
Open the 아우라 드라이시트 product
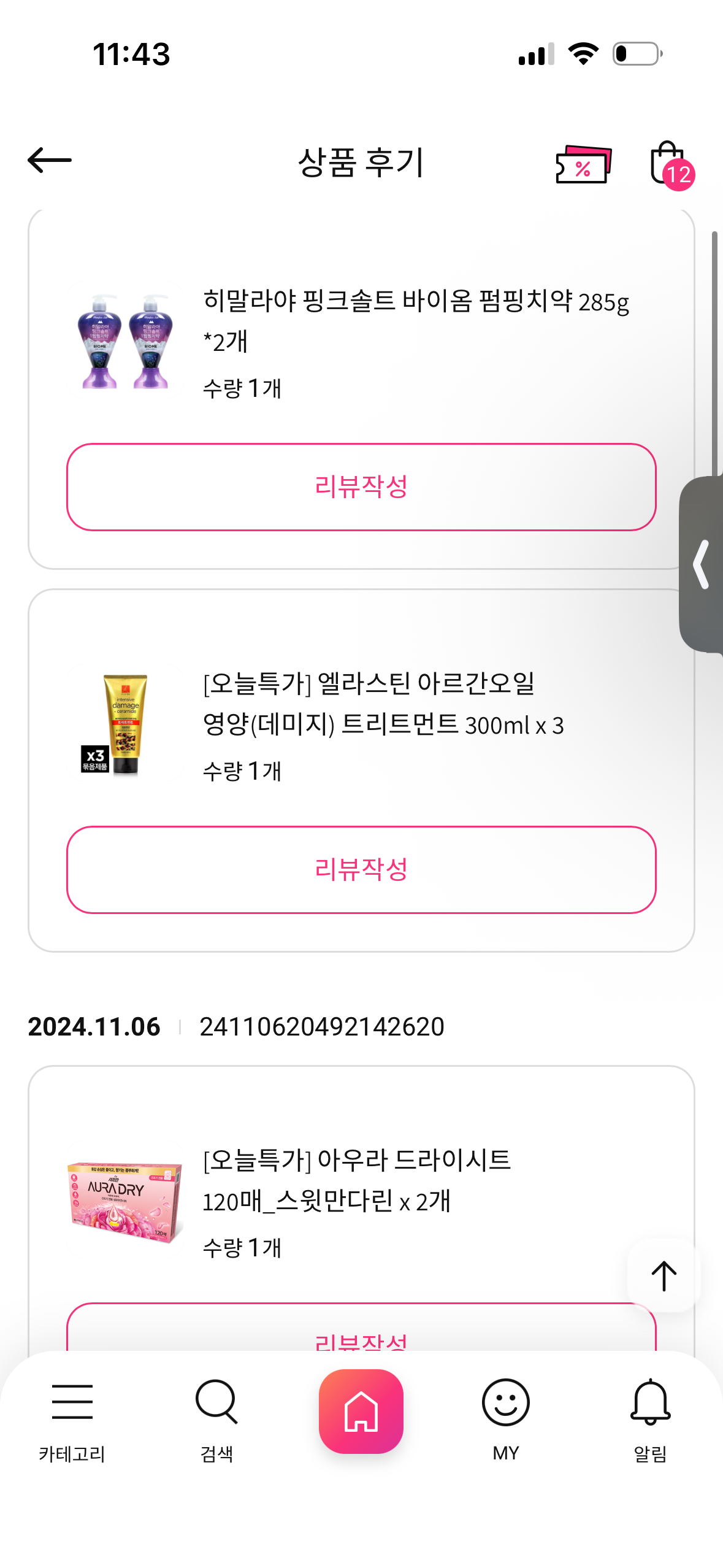coord(357,1180)
